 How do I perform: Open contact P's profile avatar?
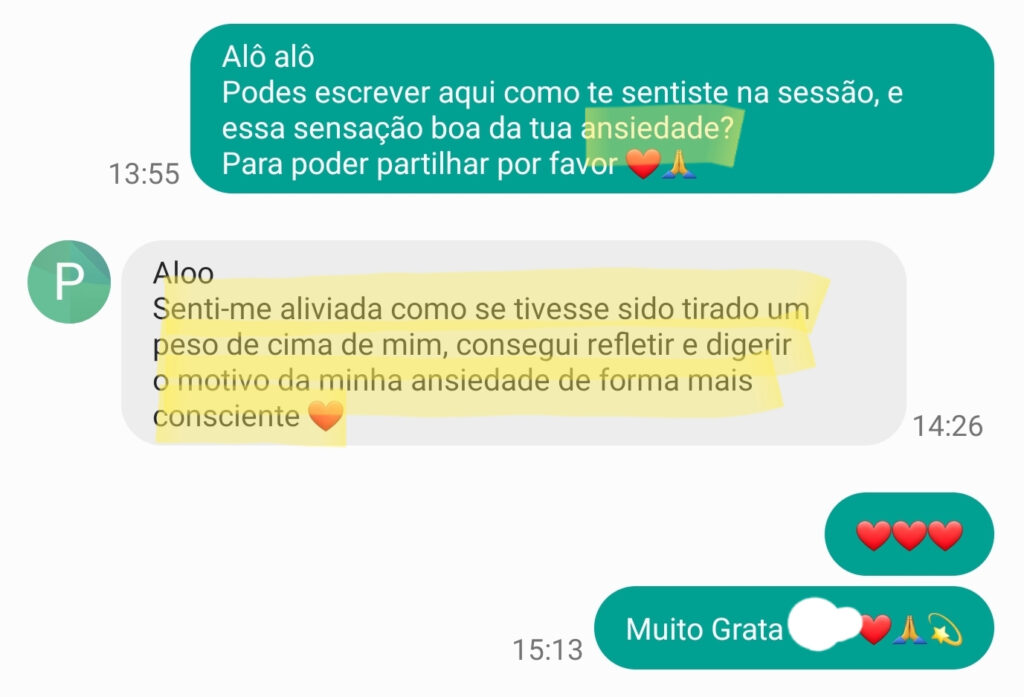pos(68,282)
